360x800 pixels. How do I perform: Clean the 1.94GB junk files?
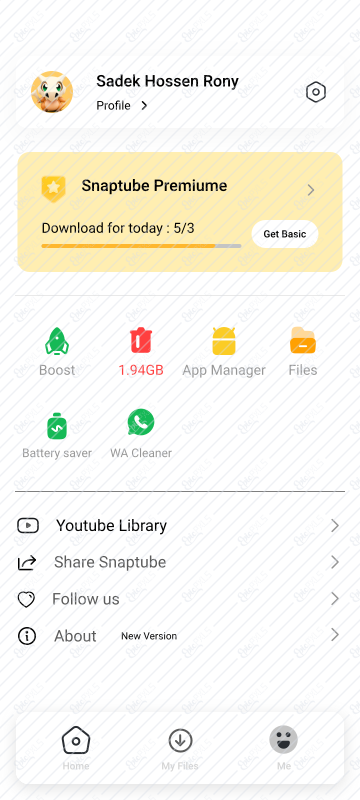(141, 352)
